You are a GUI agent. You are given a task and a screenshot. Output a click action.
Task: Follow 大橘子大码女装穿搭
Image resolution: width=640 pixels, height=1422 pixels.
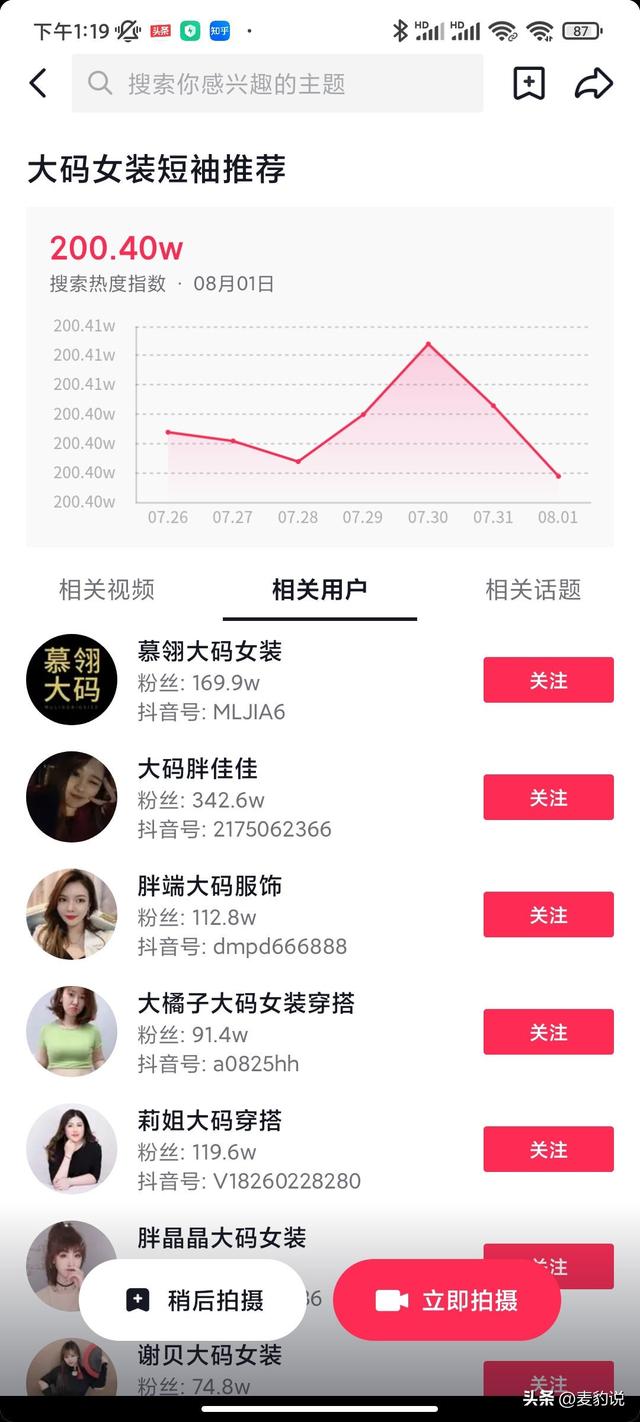548,1032
